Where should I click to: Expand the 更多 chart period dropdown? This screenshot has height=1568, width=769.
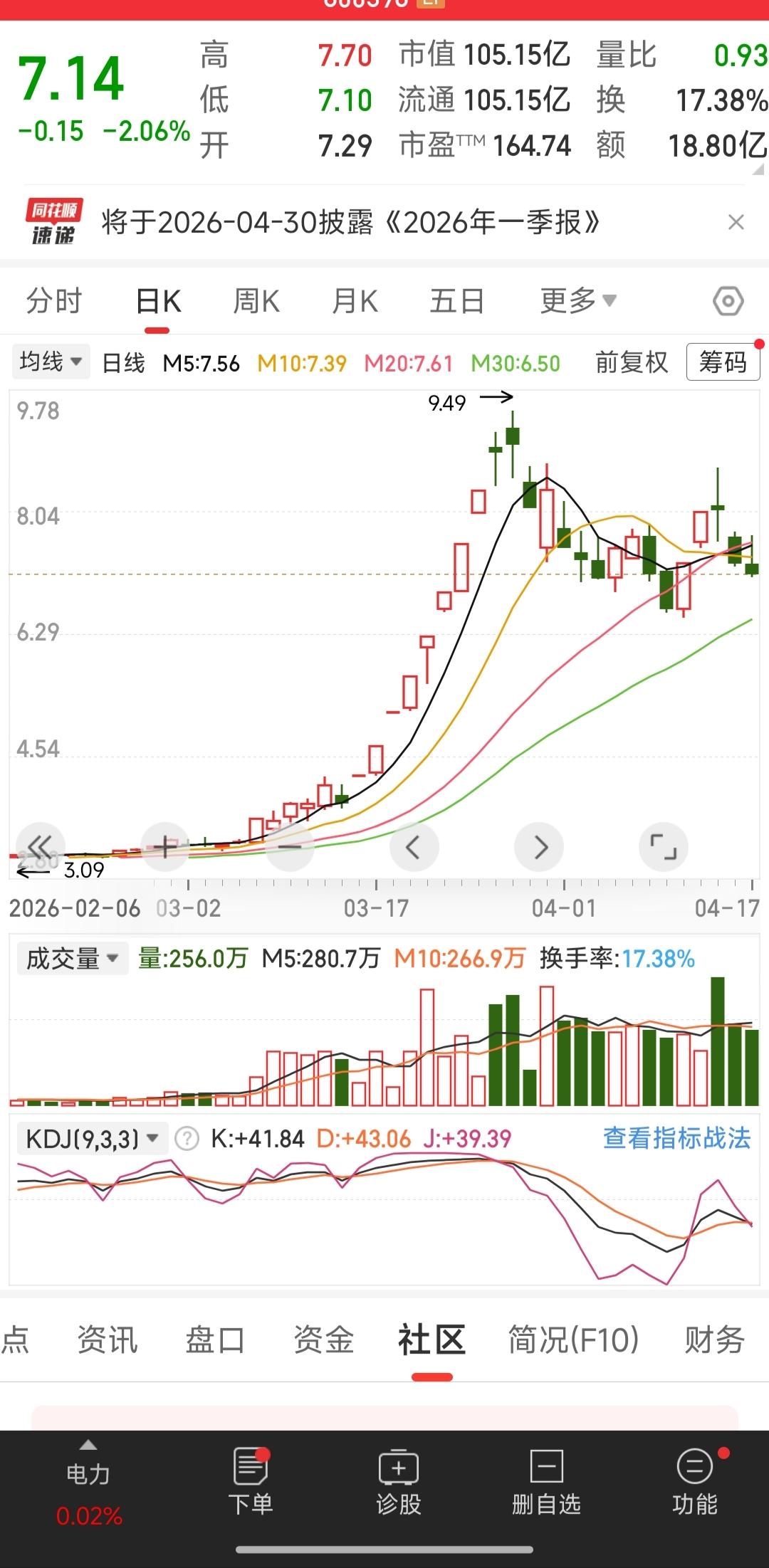point(575,300)
